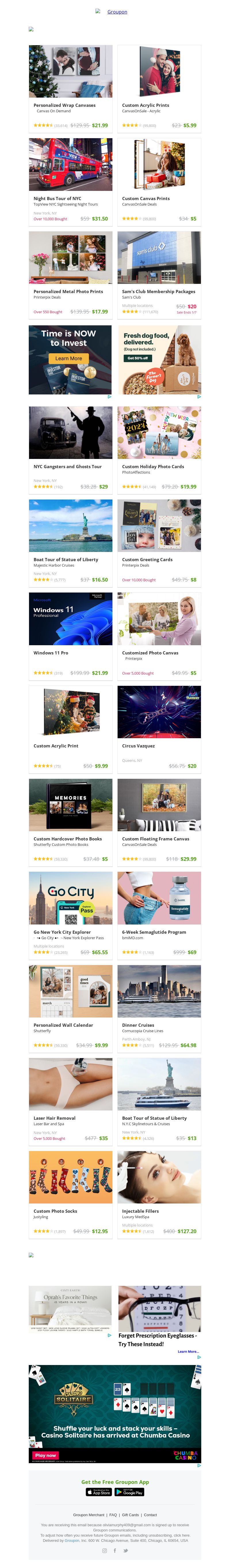This screenshot has height=1568, width=230.
Task: Open the Circus Vazquez deal card
Action: pos(159,729)
